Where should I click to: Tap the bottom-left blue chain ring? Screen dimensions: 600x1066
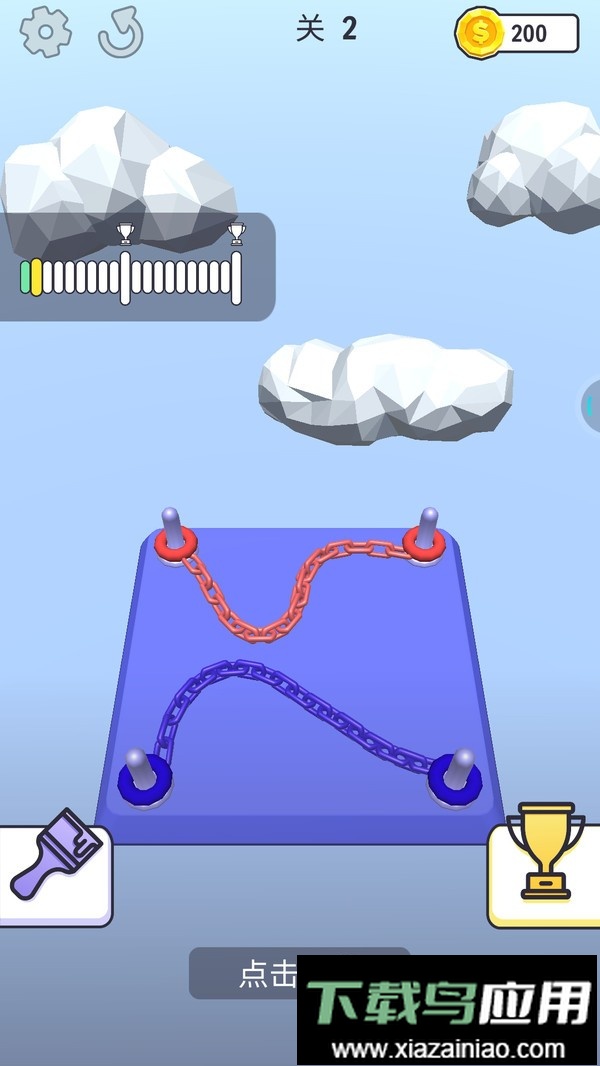145,779
